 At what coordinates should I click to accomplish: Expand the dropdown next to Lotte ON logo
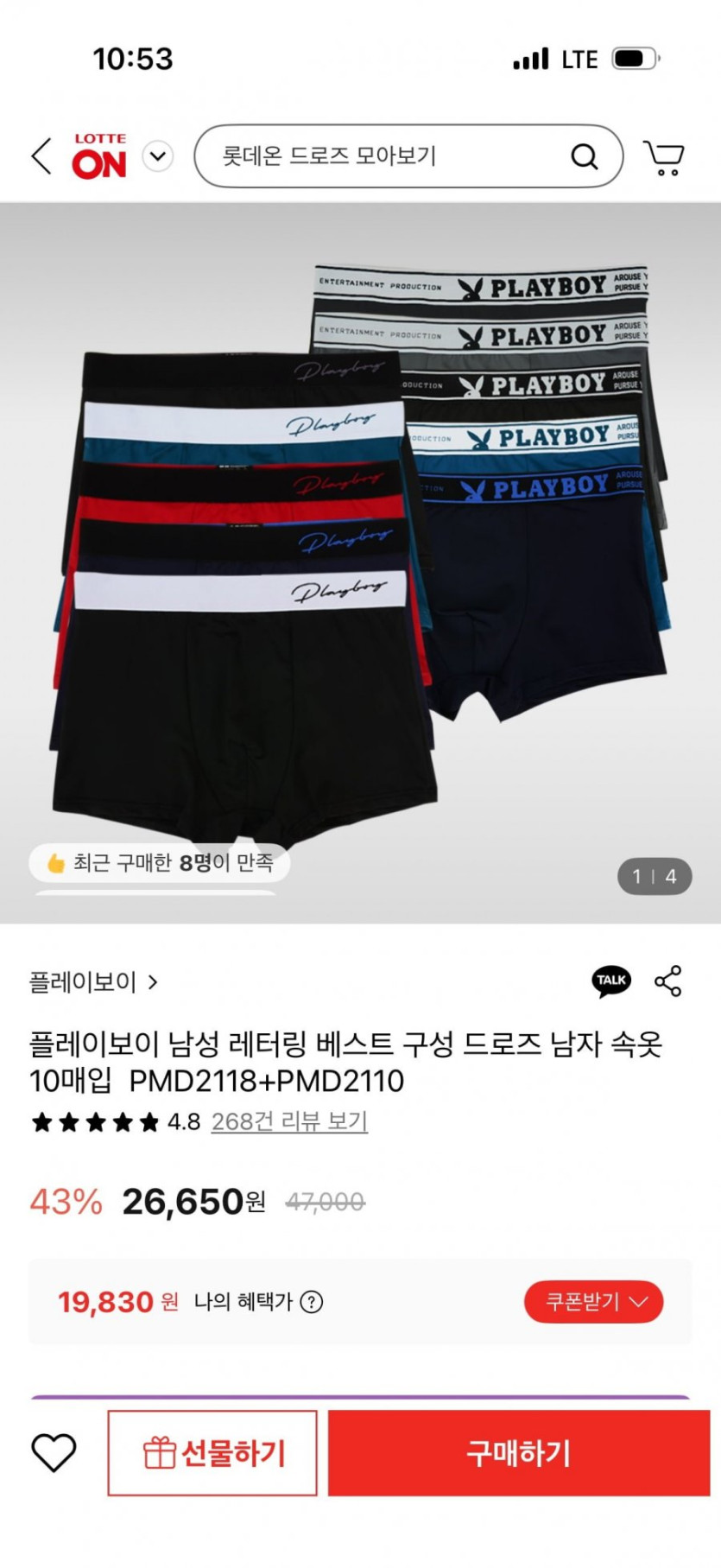click(157, 156)
